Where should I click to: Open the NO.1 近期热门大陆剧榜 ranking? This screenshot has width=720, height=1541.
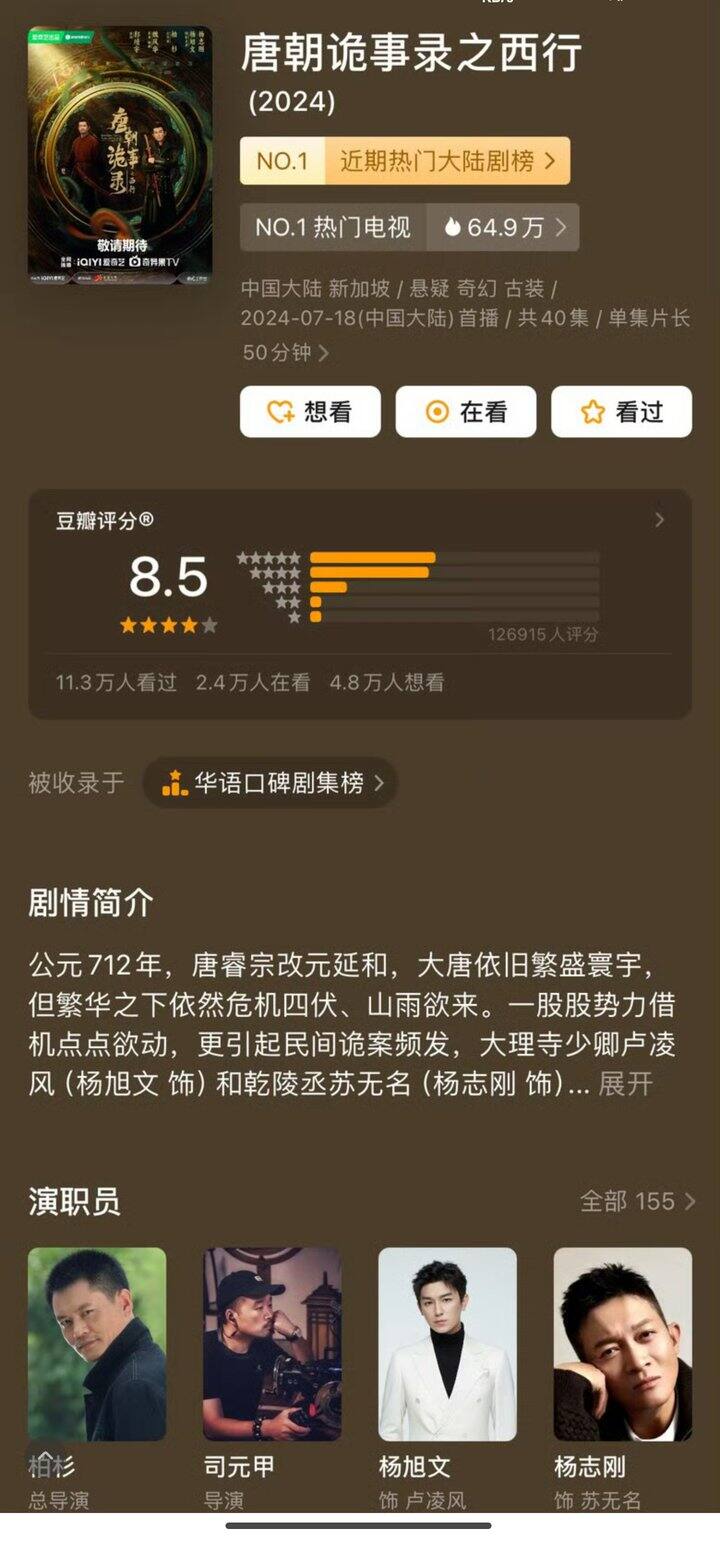click(405, 161)
